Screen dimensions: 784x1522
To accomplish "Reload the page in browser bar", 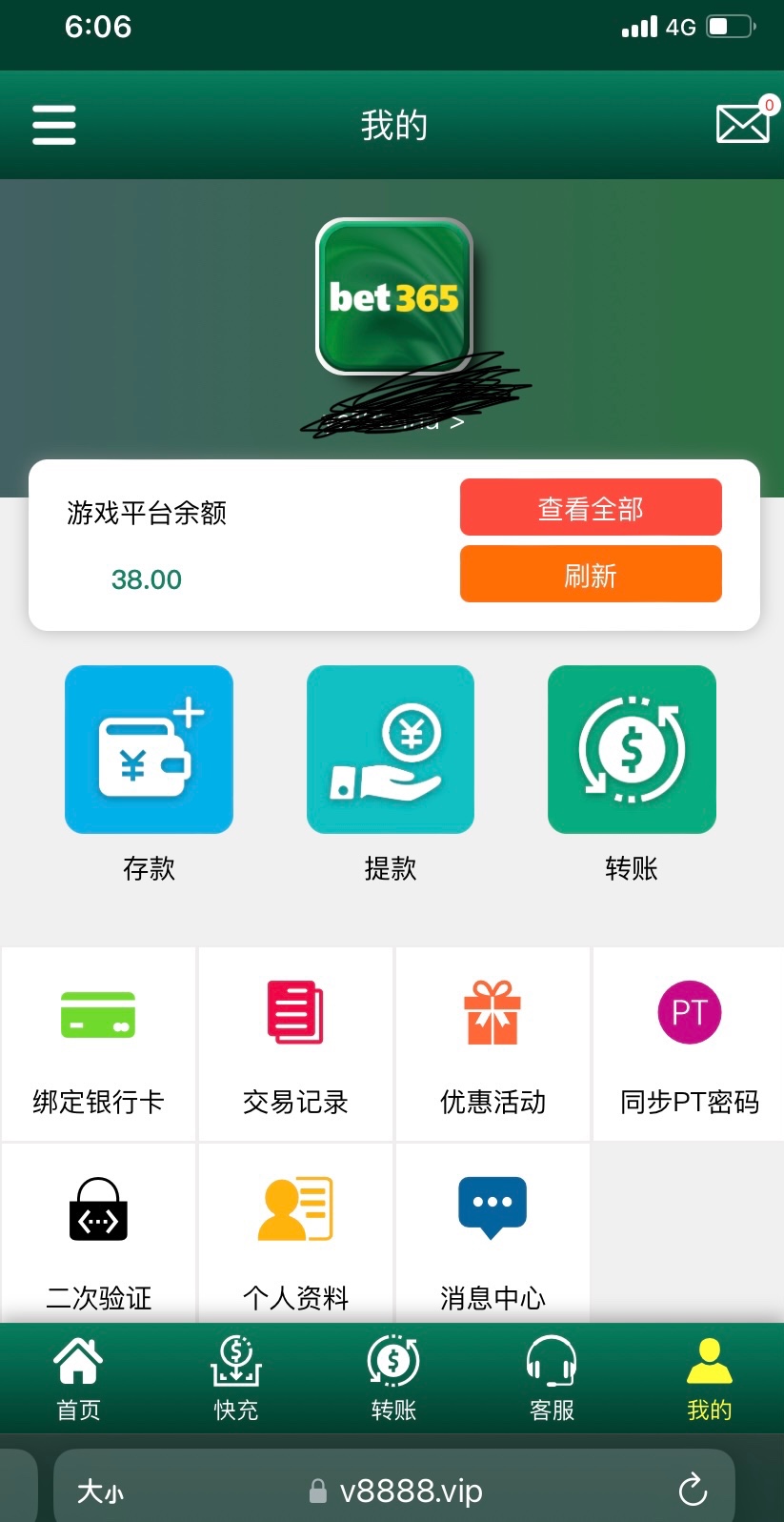I will (x=693, y=1490).
